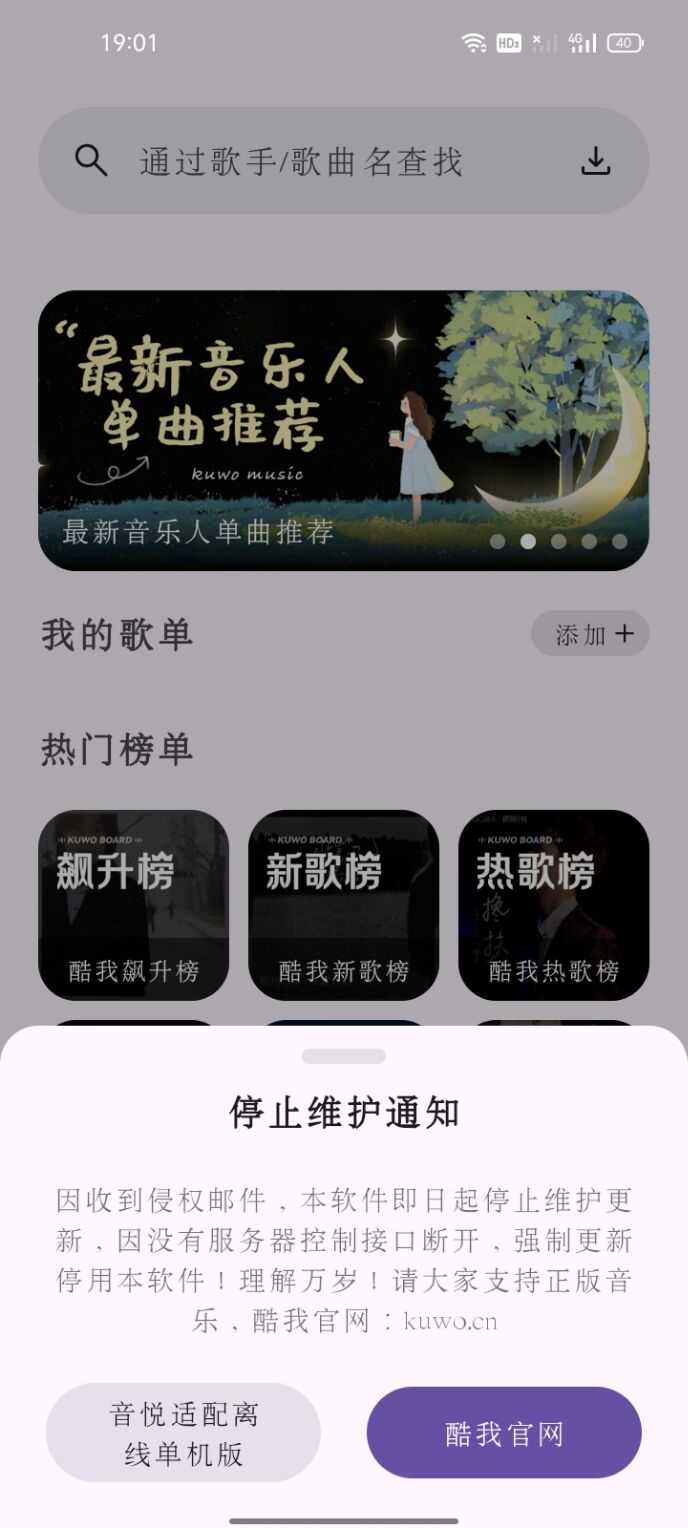Choose 音悦适配离线单机版 option
The image size is (688, 1528).
click(183, 1432)
